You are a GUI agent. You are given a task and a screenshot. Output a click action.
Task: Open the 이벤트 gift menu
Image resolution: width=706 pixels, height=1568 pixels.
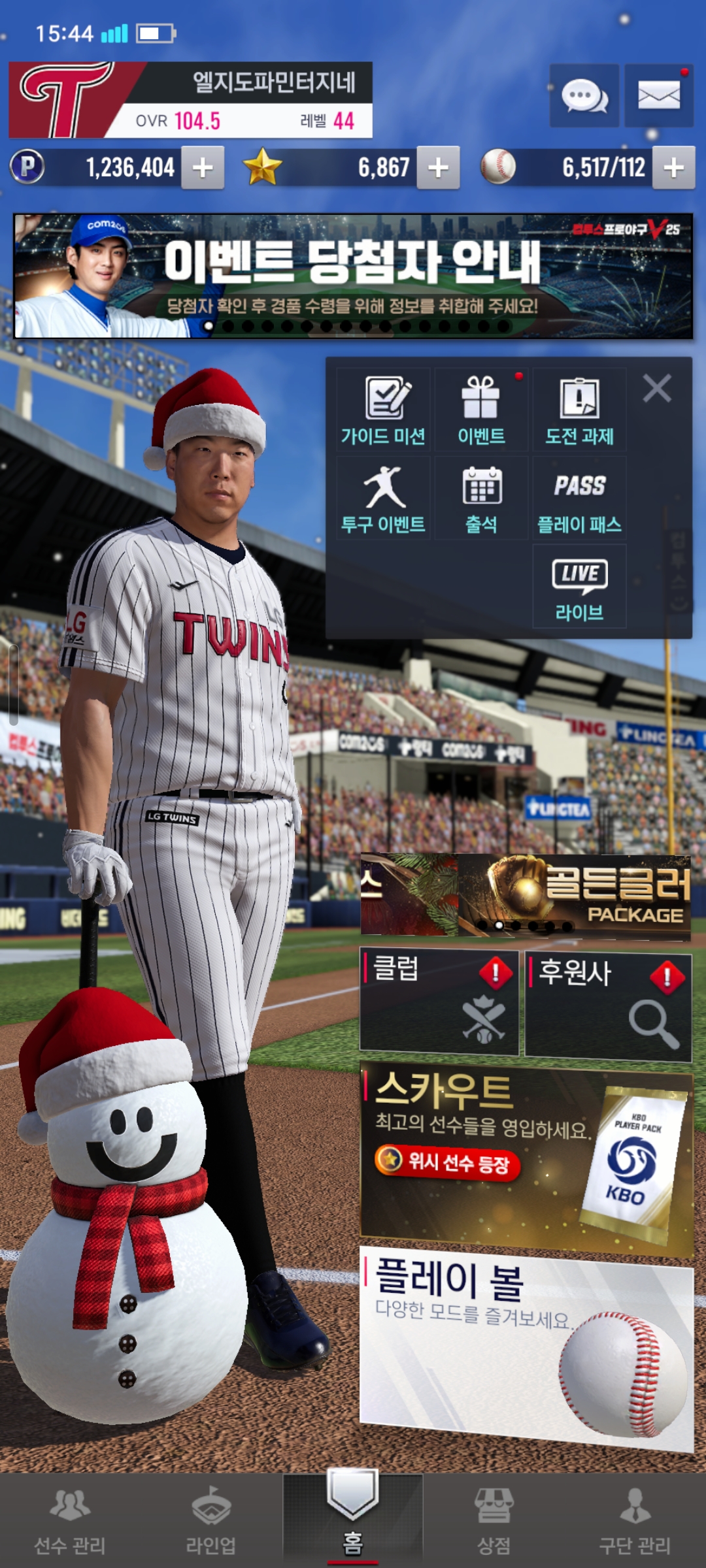coord(481,410)
